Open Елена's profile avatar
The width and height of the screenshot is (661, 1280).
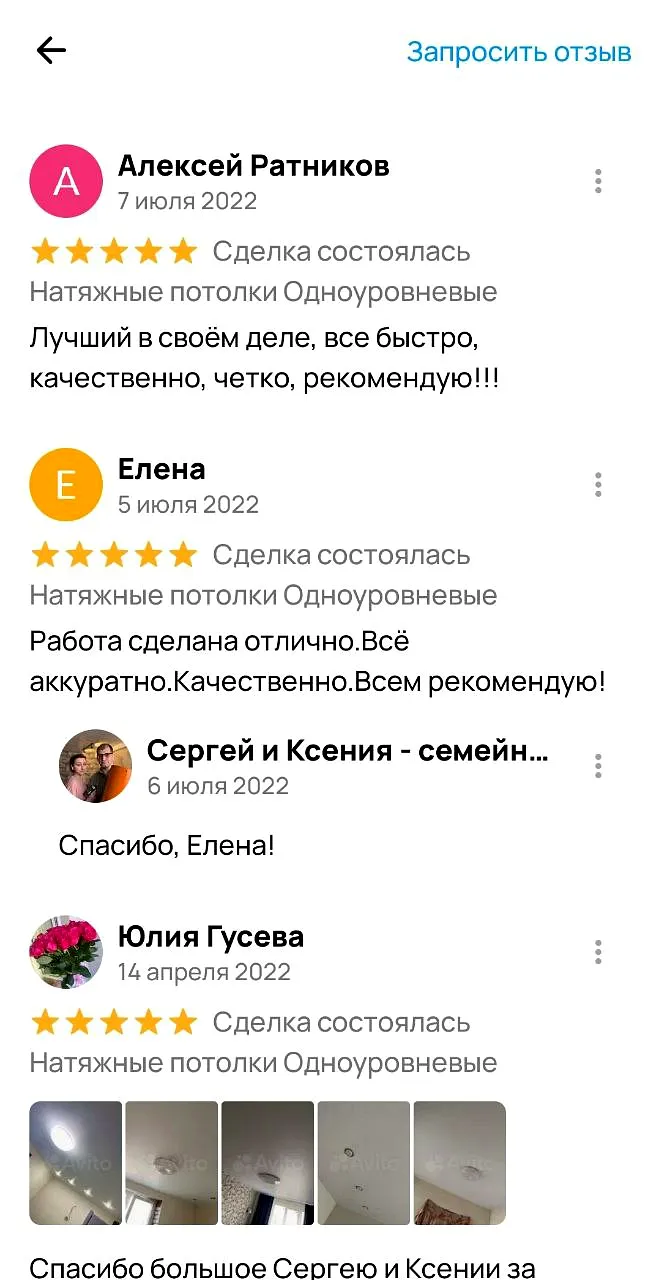tap(66, 484)
